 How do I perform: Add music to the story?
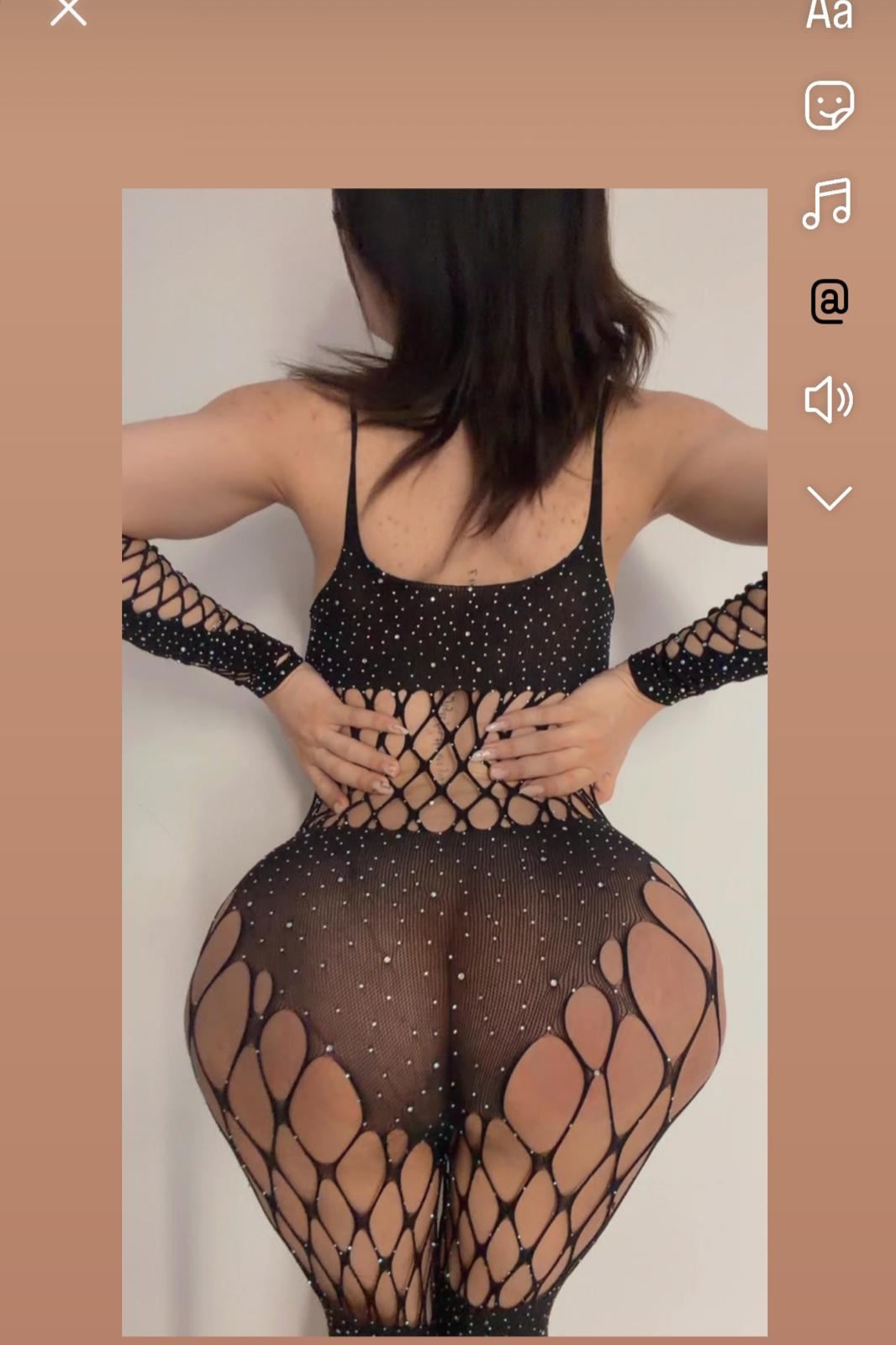(827, 203)
